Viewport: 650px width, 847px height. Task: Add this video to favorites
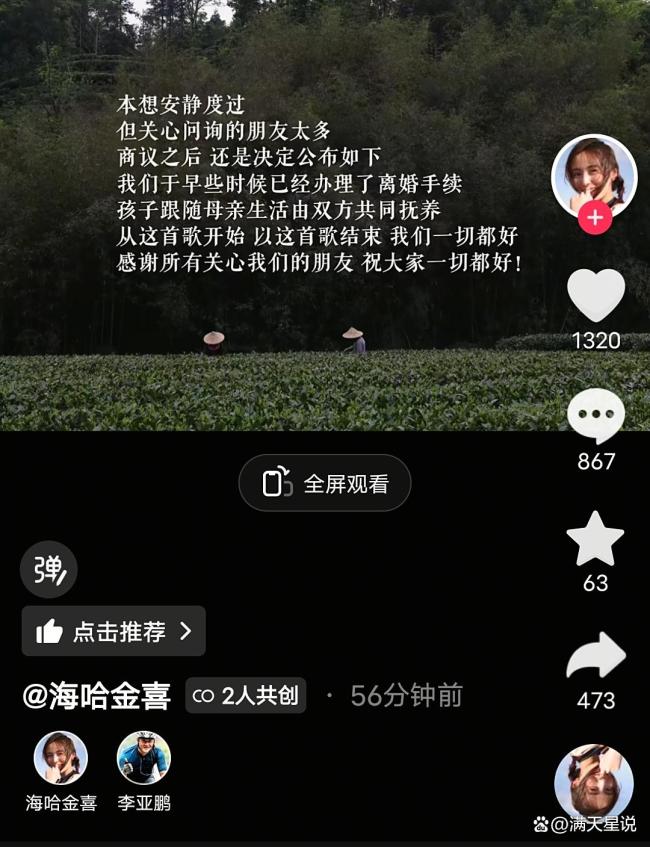(595, 539)
